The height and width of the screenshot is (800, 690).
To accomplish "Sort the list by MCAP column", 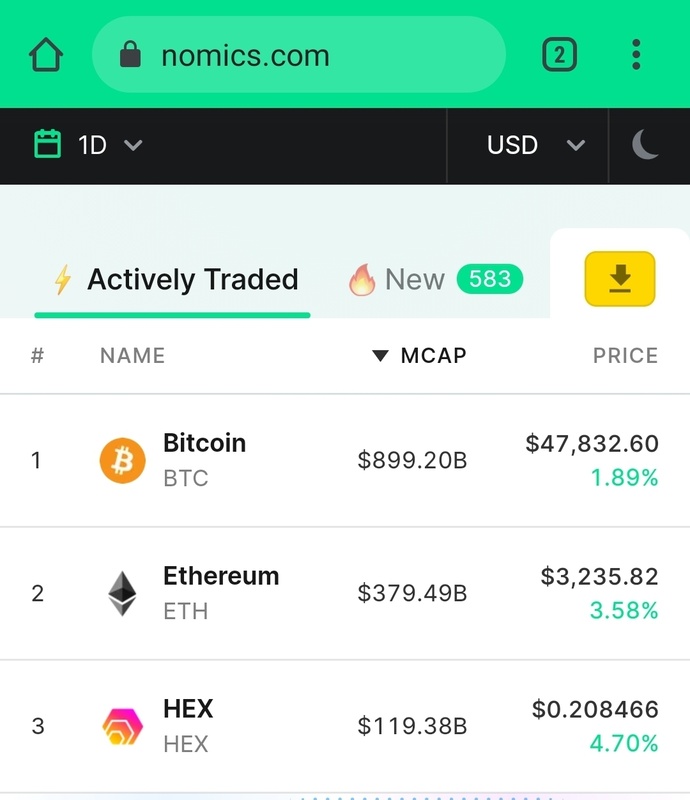I will click(420, 355).
